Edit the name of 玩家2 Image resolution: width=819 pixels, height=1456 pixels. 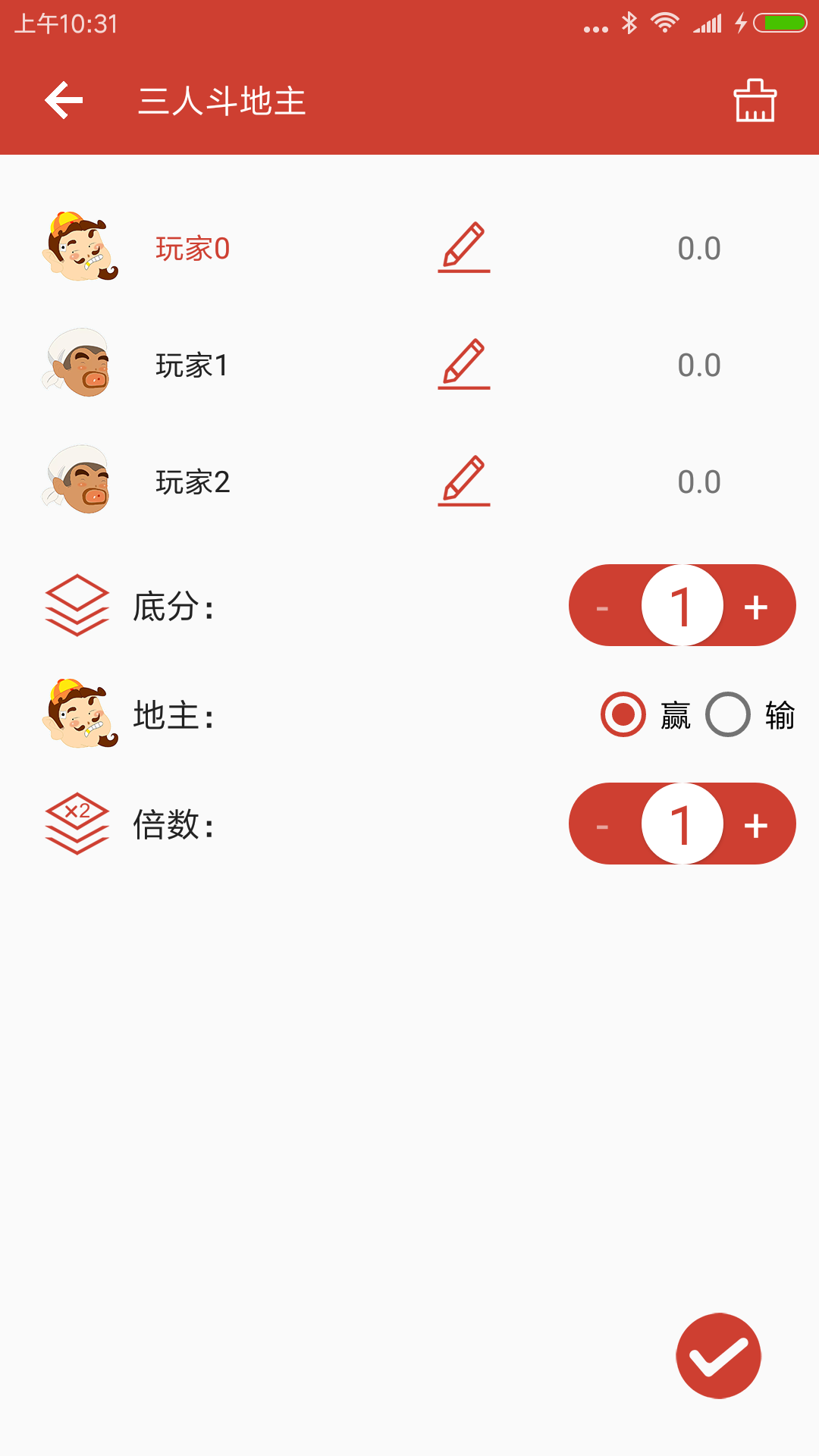(464, 482)
